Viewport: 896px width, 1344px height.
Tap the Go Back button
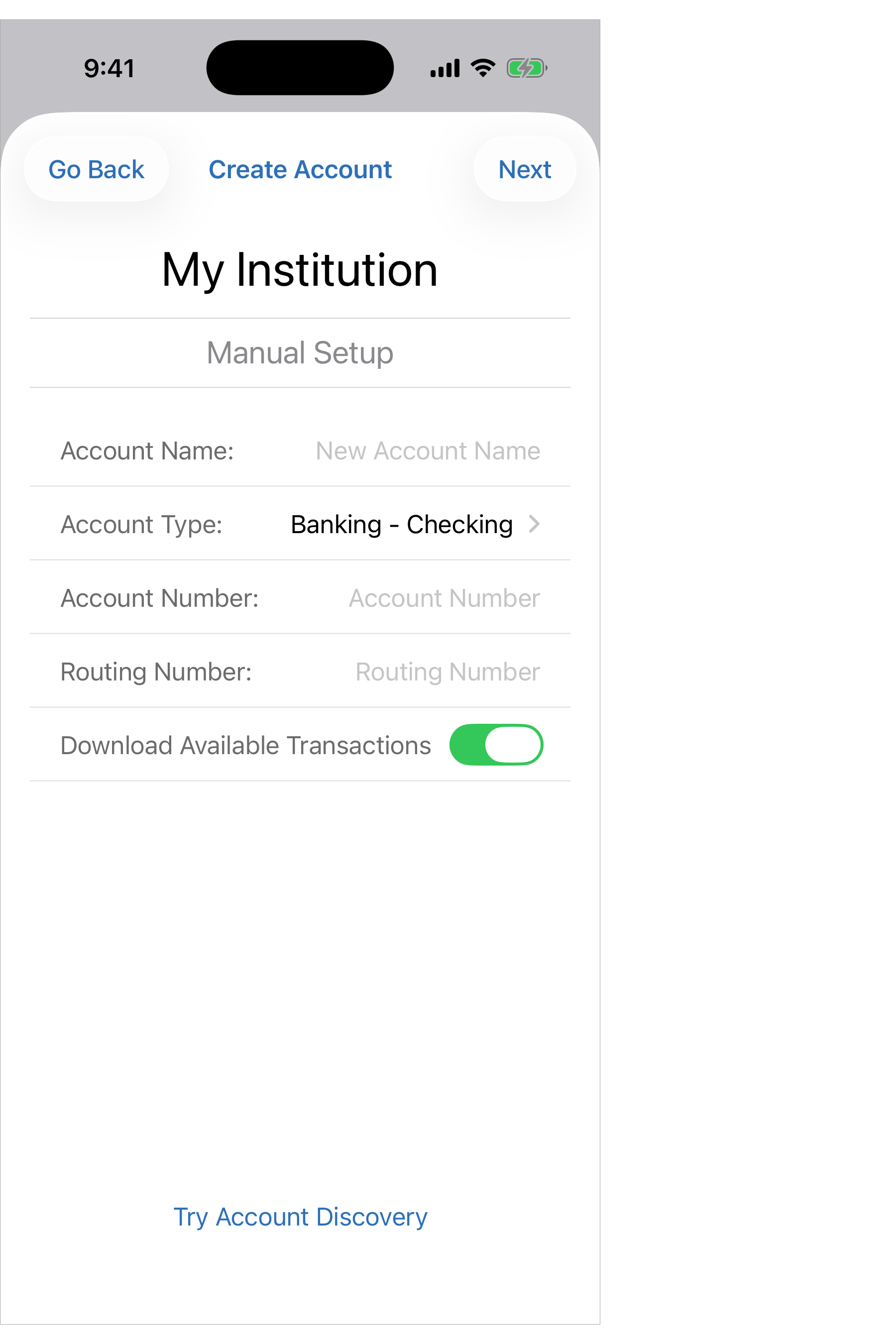[x=96, y=169]
